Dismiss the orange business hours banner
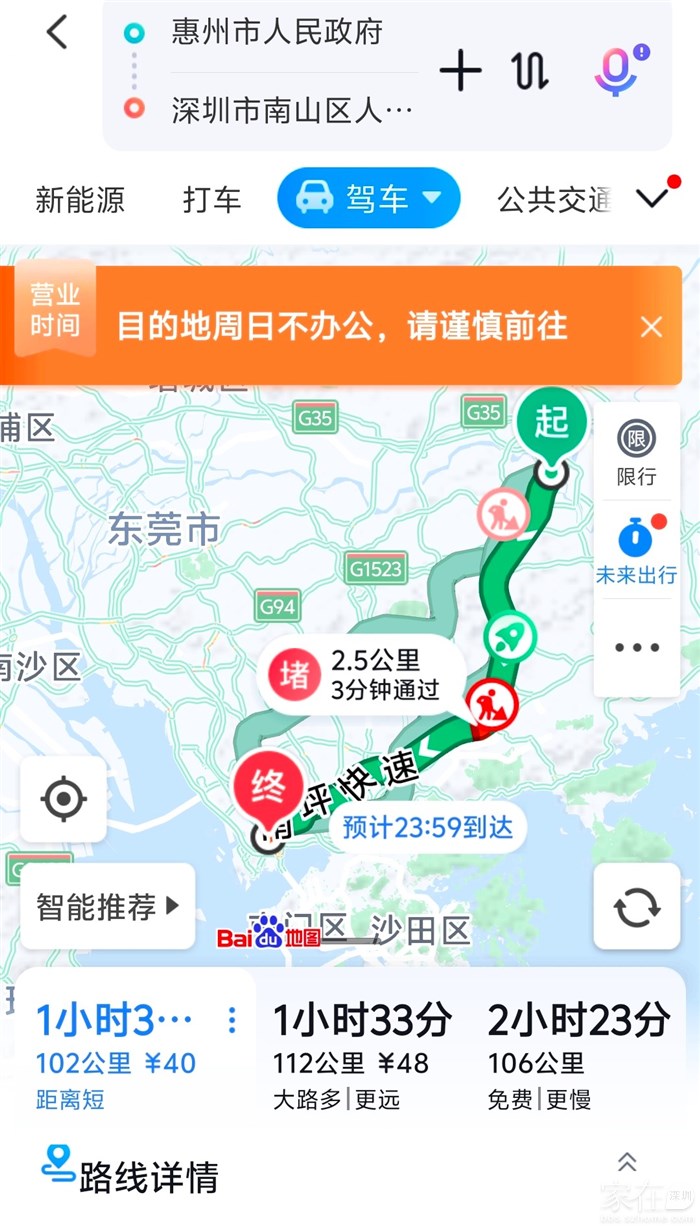700x1226 pixels. 651,327
